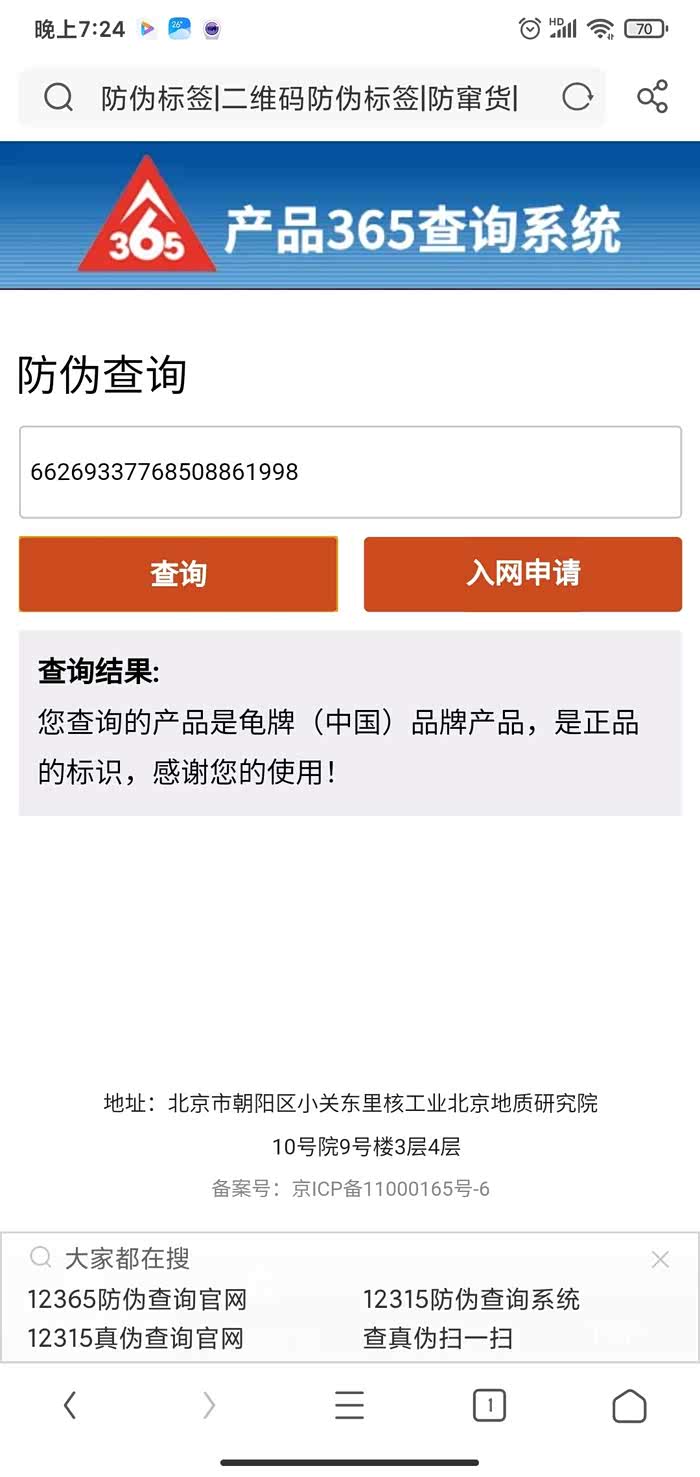The height and width of the screenshot is (1477, 700).
Task: Tap the browser address bar
Action: [x=308, y=98]
